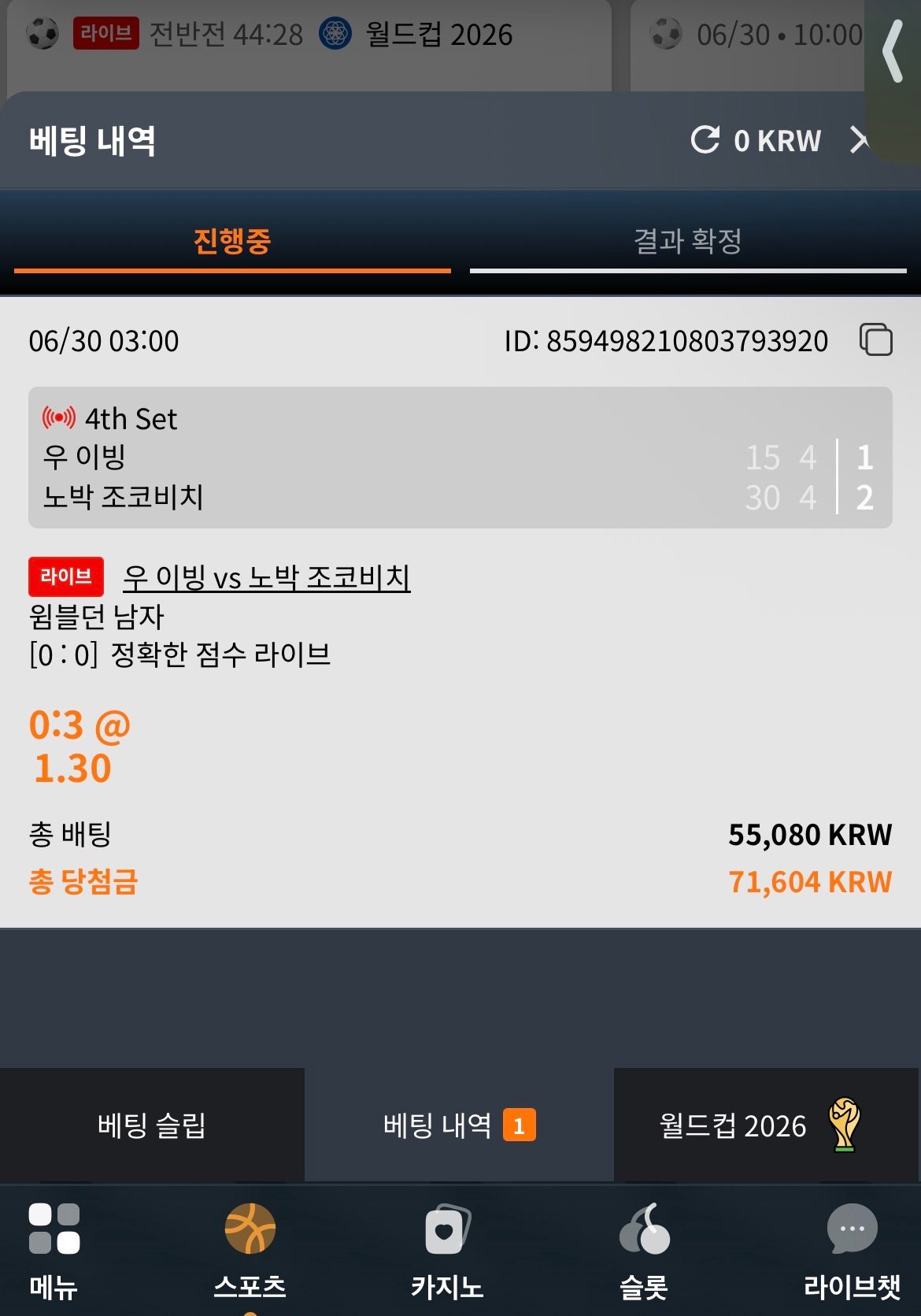Screen dimensions: 921x1316
Task: Select the bottom 베팅 내역 tab
Action: tap(459, 1125)
